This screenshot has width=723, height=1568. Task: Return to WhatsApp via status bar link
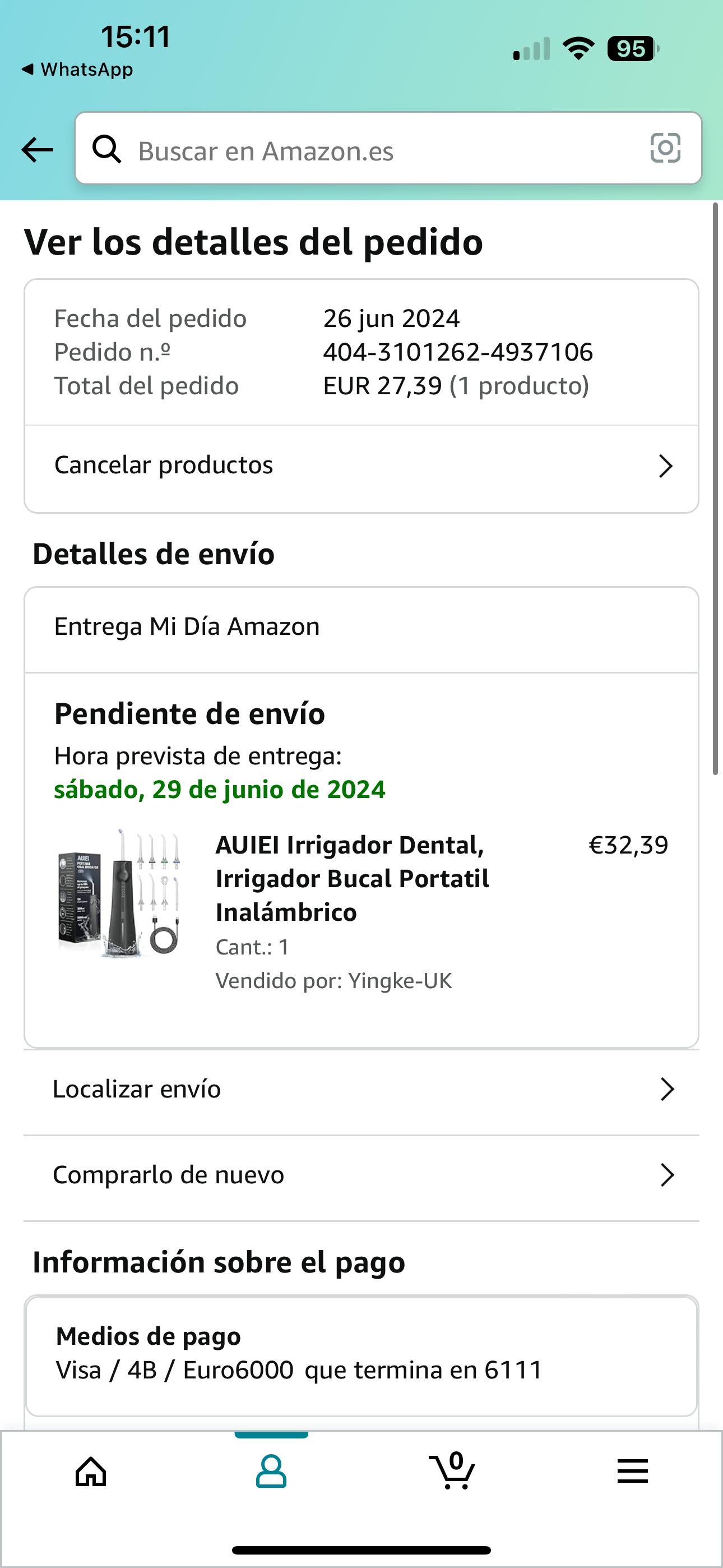[77, 70]
